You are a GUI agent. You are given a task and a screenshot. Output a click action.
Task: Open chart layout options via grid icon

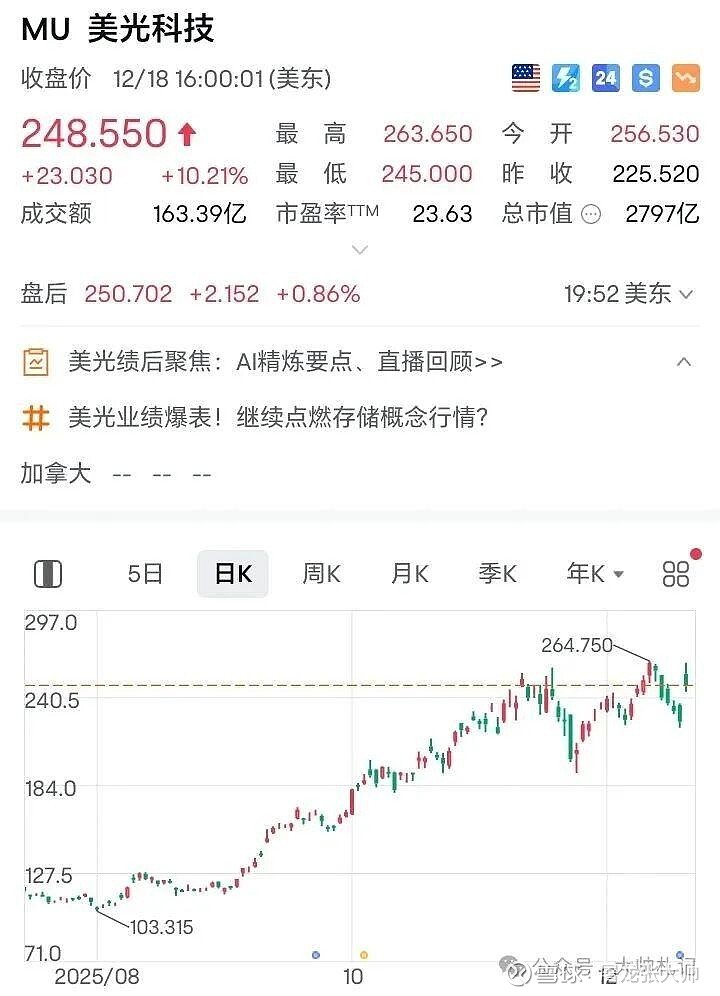[x=674, y=572]
